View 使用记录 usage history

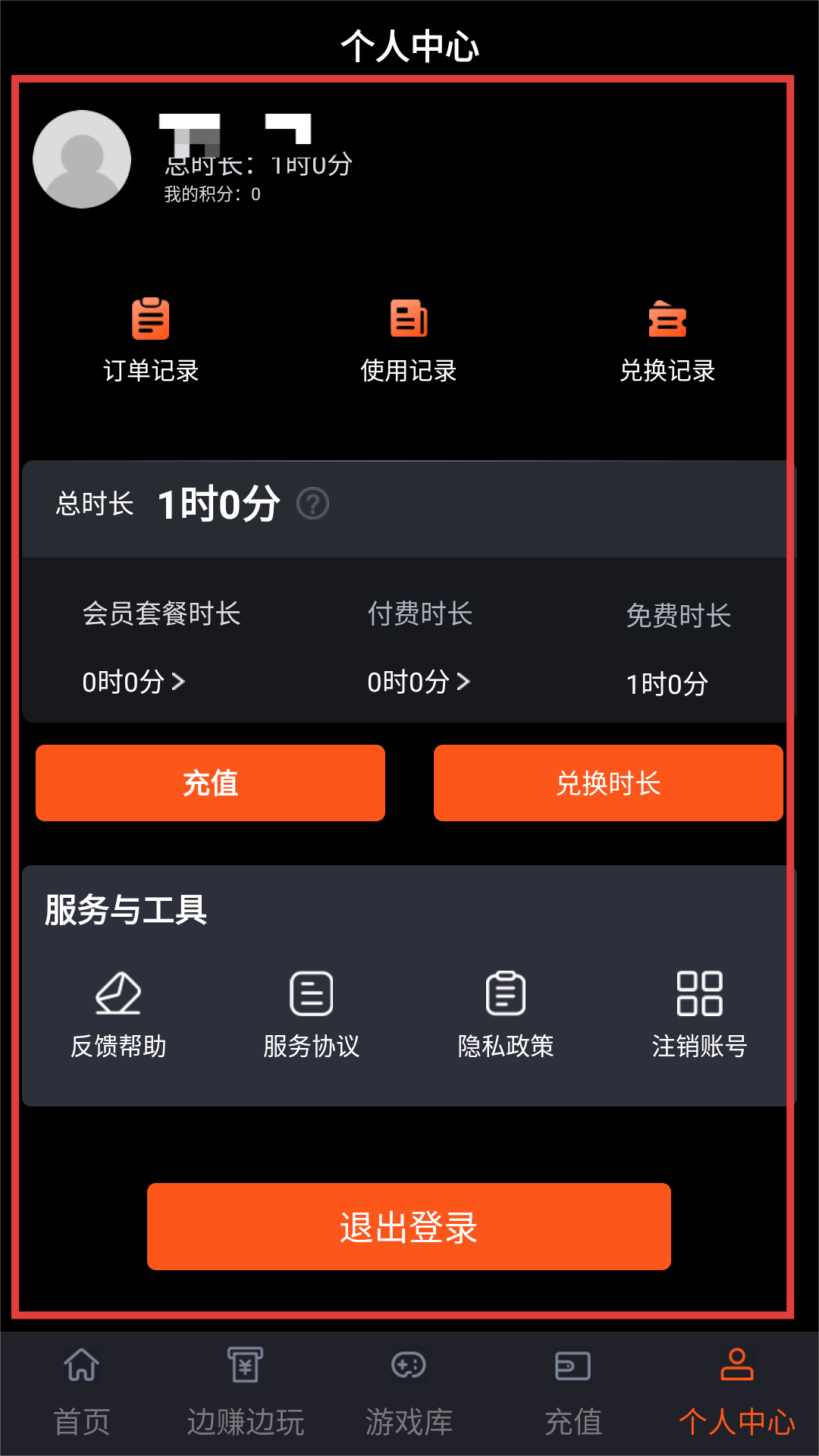[409, 339]
